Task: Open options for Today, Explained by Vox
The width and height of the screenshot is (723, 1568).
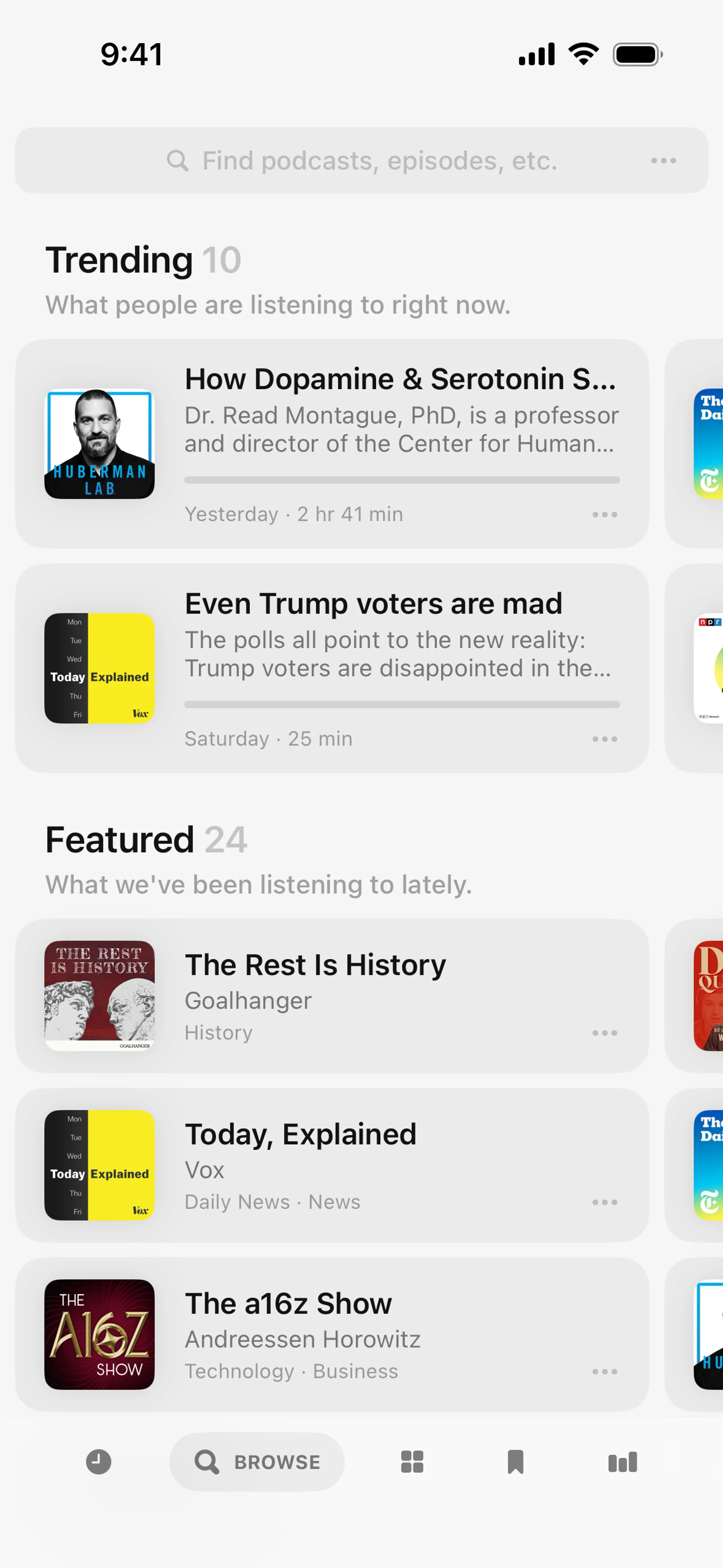Action: [604, 1202]
